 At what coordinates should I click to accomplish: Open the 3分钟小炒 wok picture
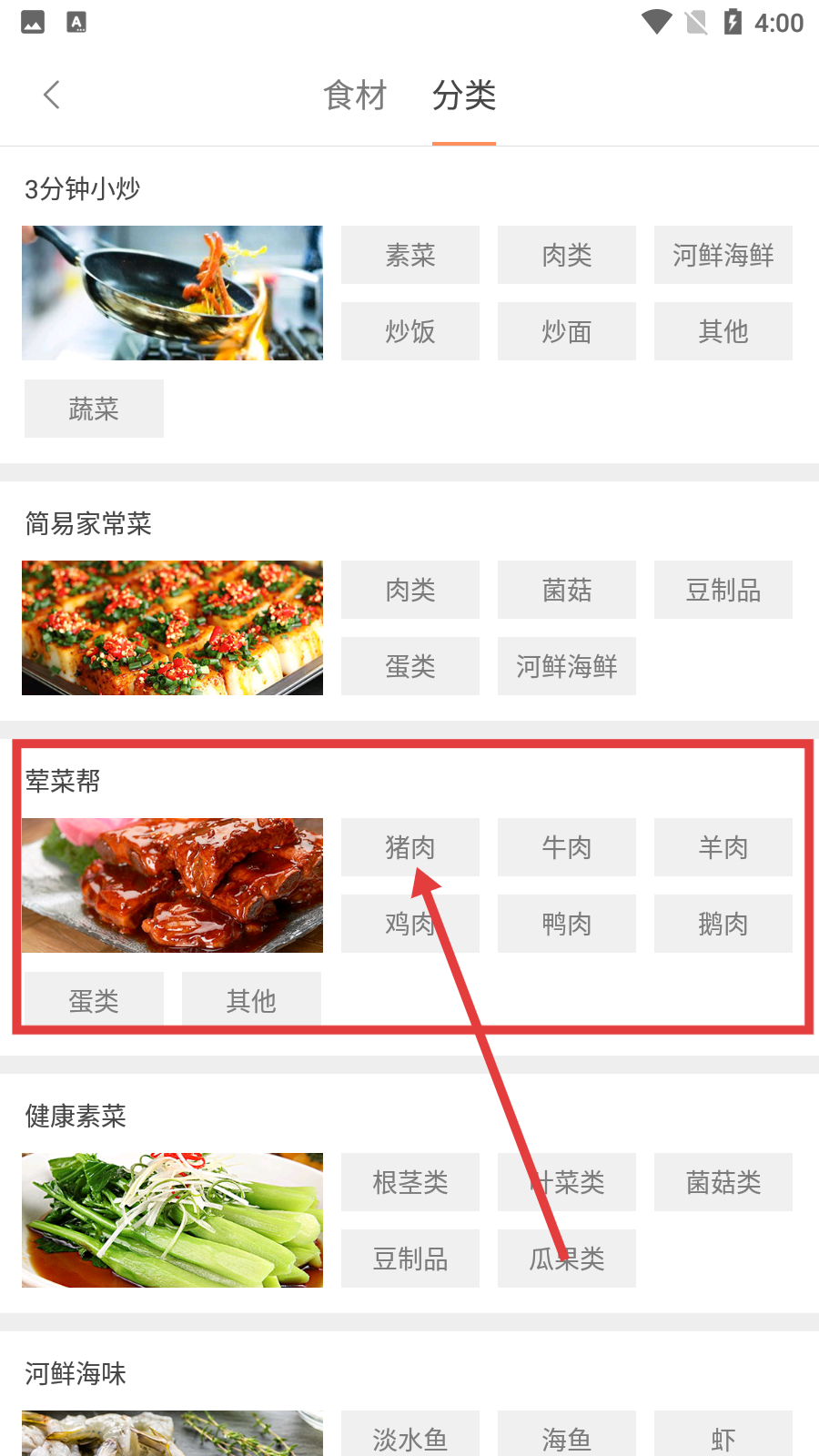(172, 293)
